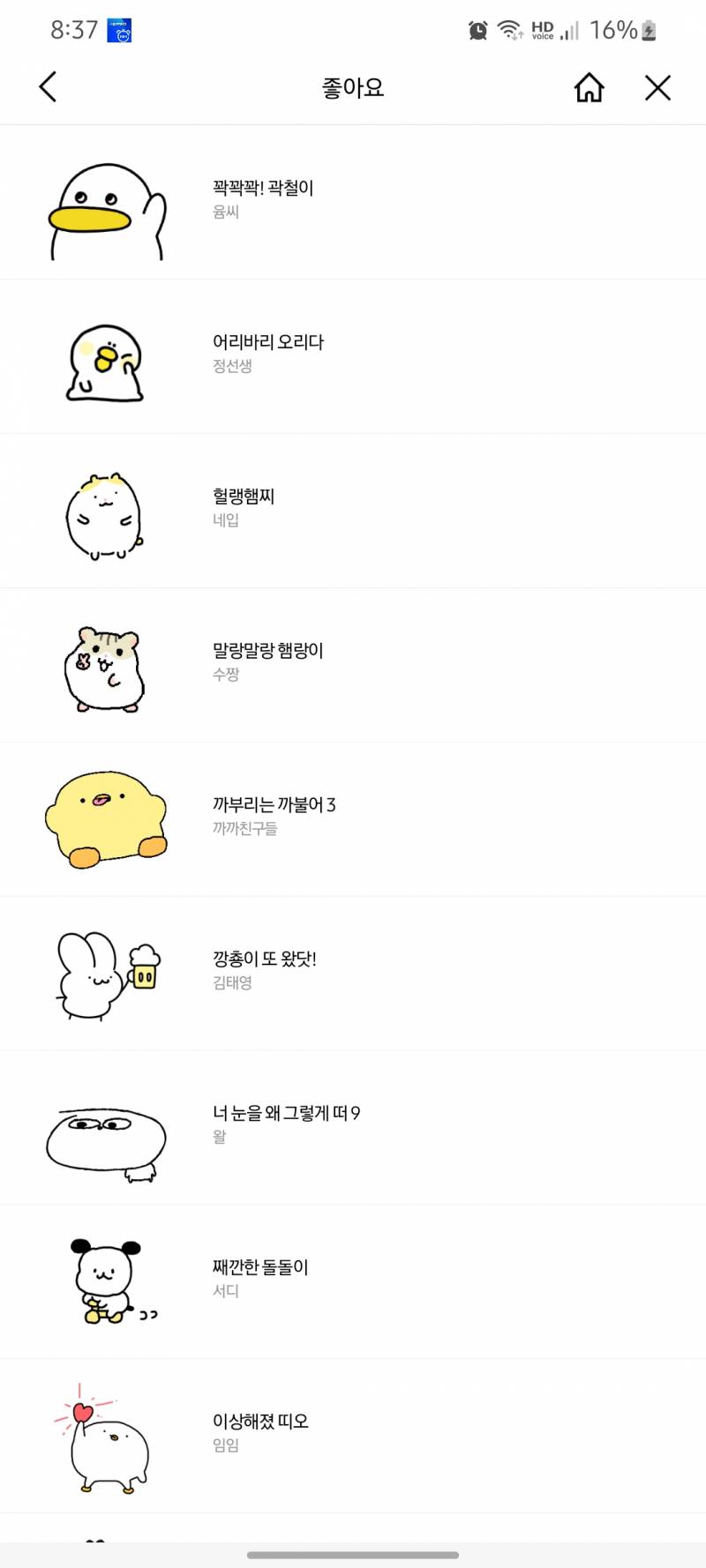Screen dimensions: 706x1568
Task: Open the home screen via the house icon
Action: pyautogui.click(x=590, y=87)
